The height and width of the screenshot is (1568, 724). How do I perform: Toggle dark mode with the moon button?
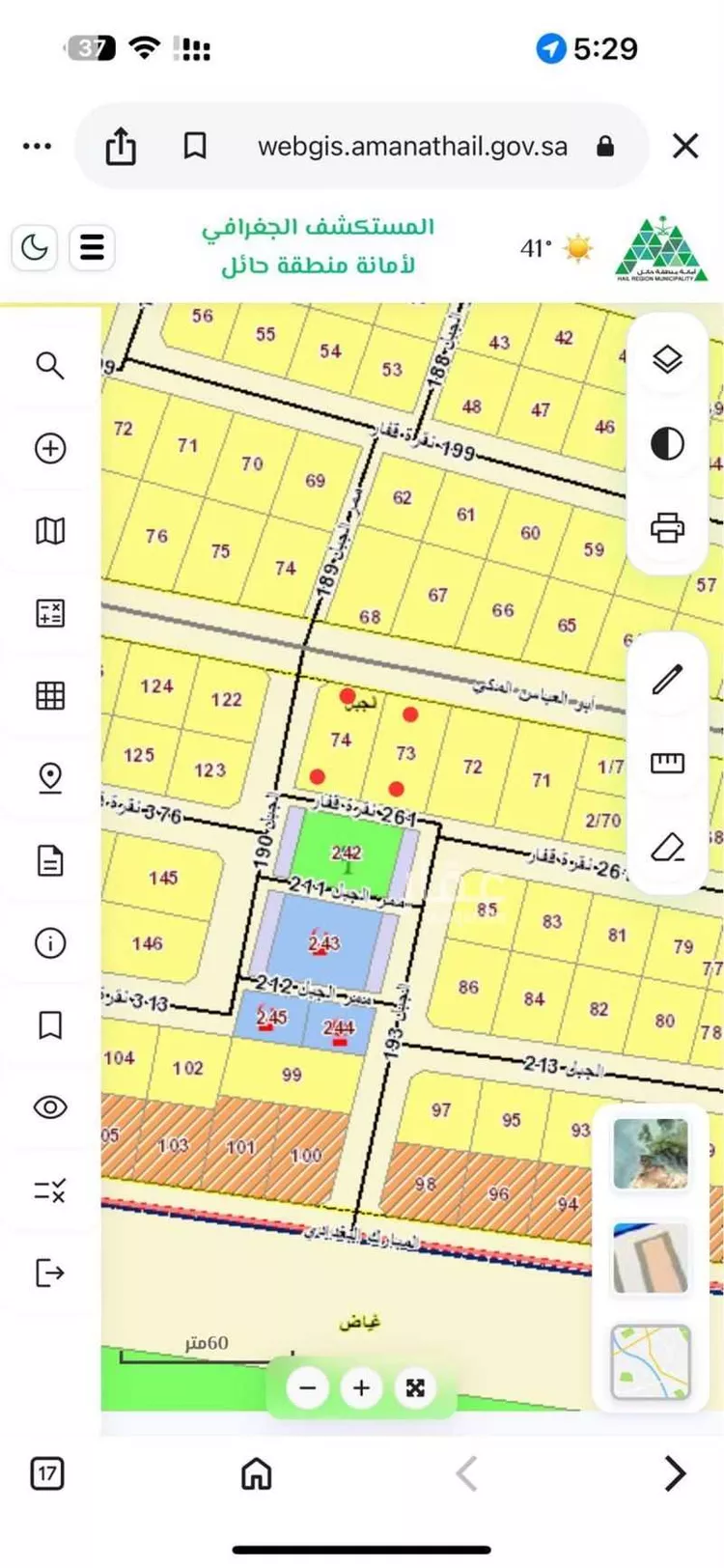(35, 248)
